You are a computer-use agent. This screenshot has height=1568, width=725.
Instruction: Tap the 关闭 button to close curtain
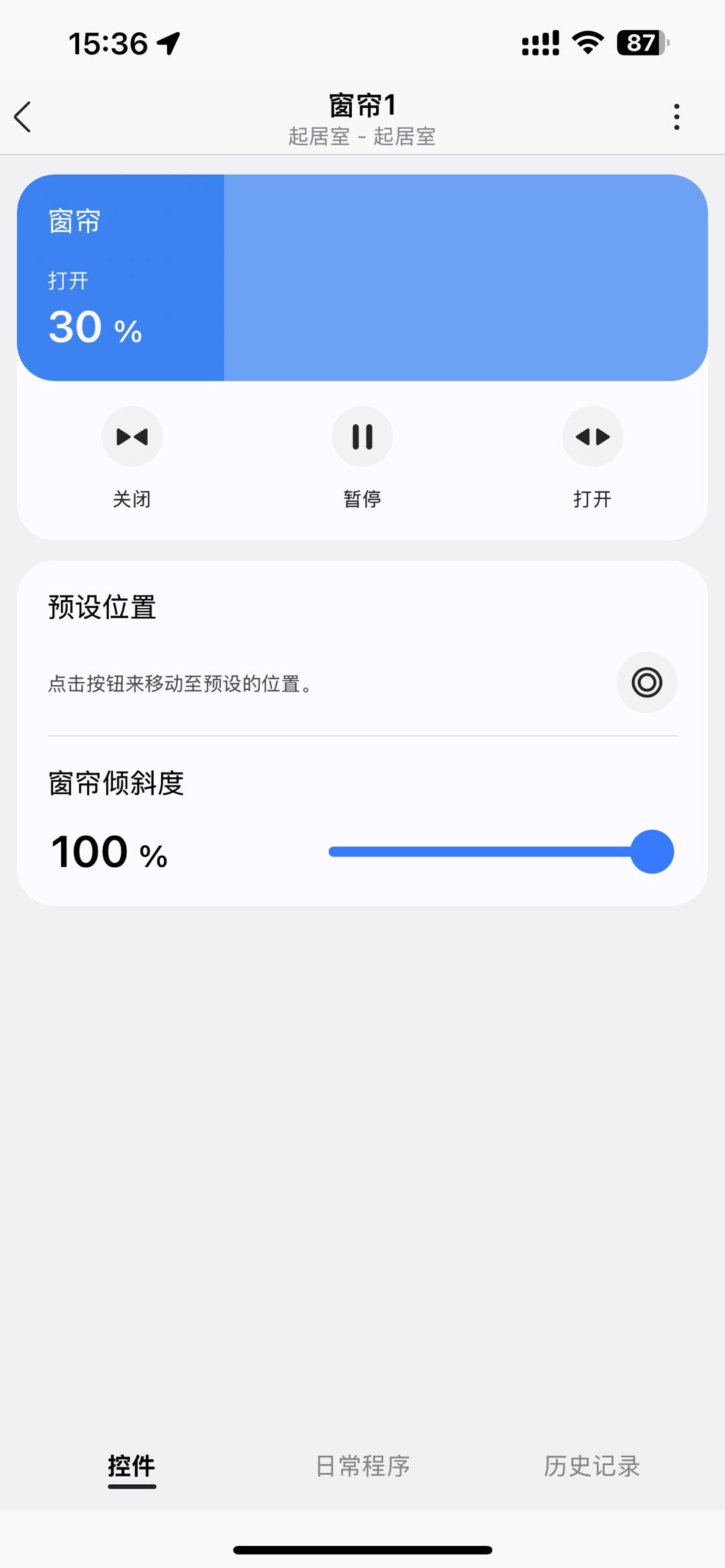132,437
